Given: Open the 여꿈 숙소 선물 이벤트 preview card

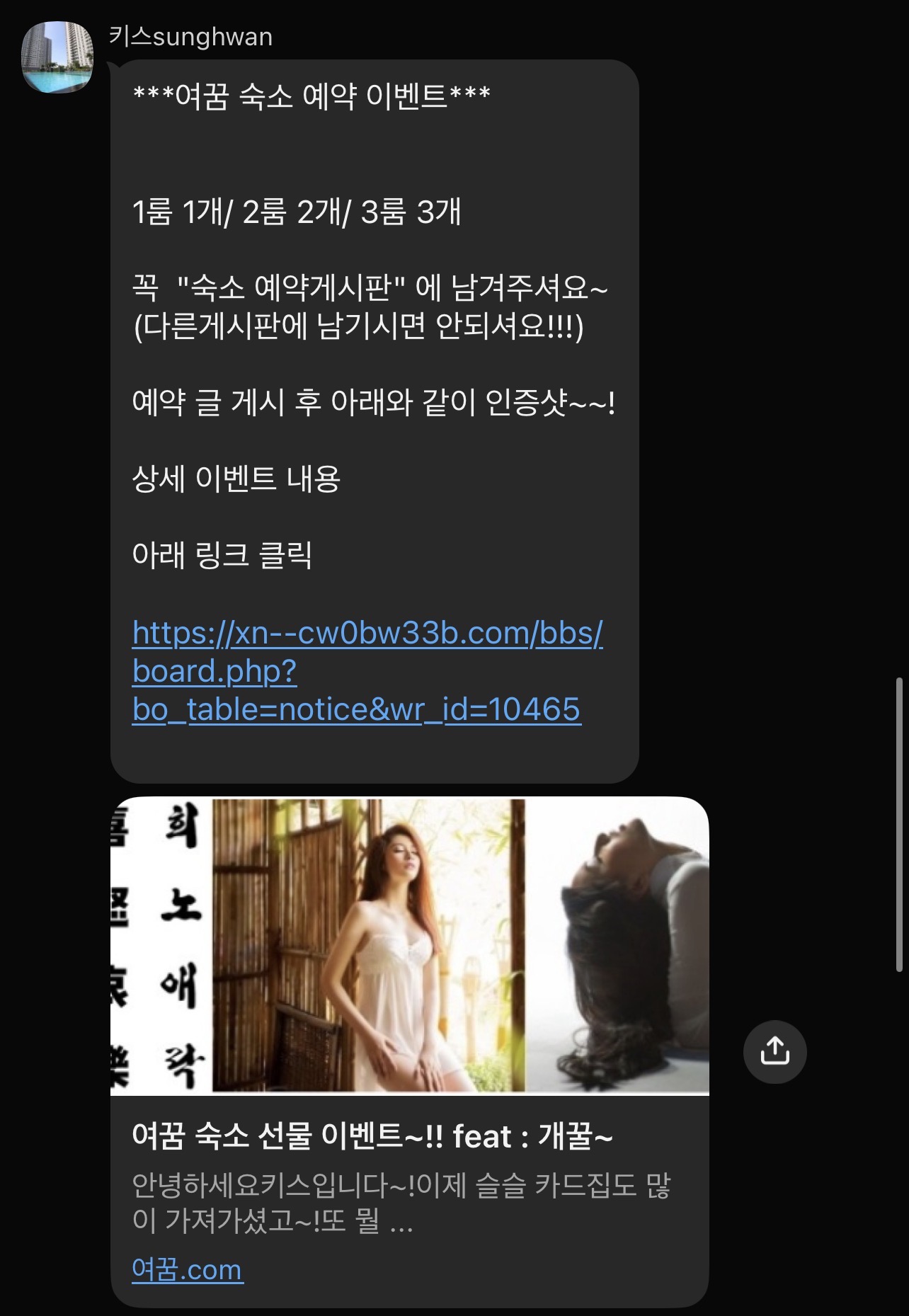Looking at the screenshot, I should click(x=409, y=1051).
